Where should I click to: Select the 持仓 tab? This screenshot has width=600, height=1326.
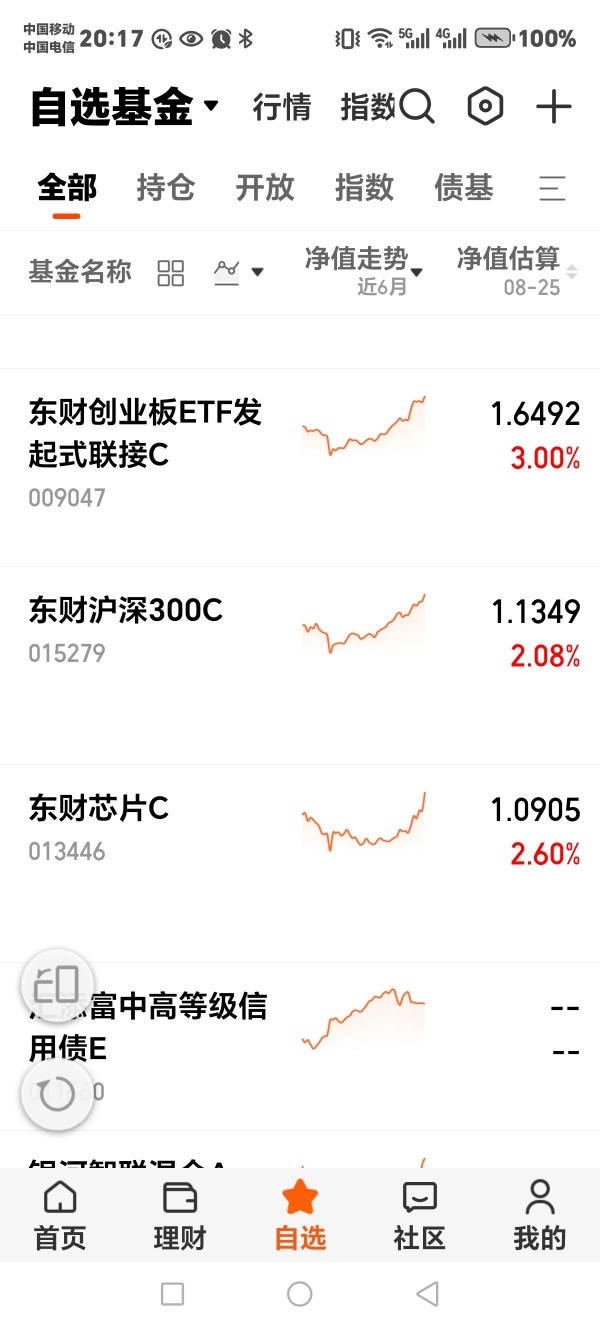tap(165, 187)
